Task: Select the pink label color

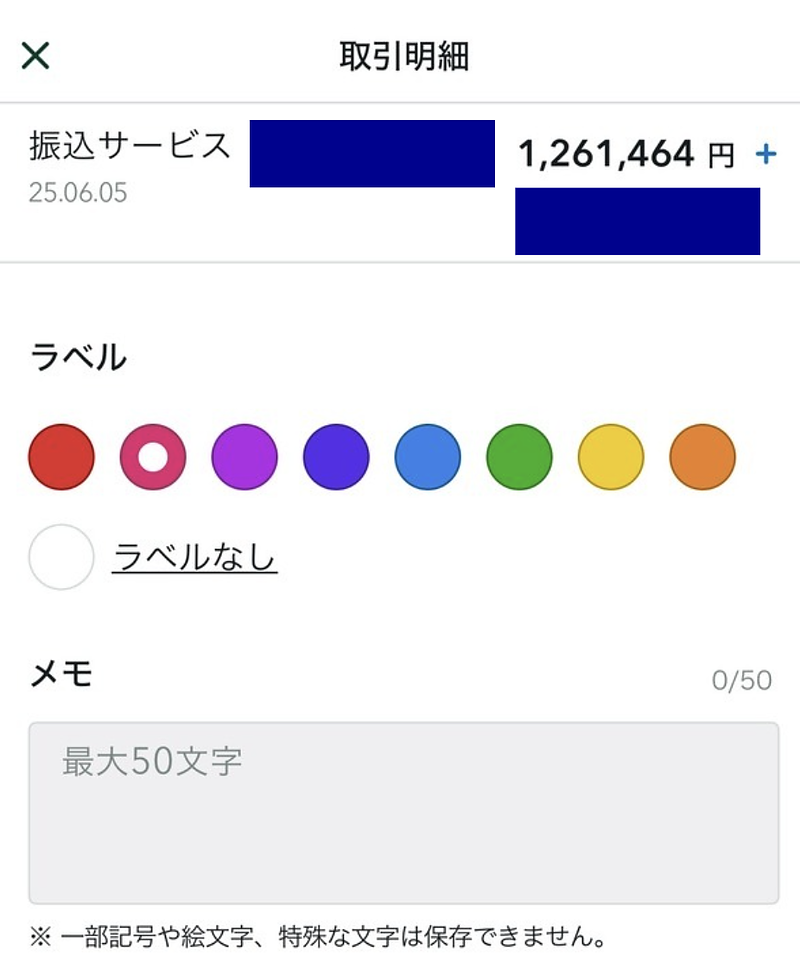Action: pyautogui.click(x=153, y=457)
